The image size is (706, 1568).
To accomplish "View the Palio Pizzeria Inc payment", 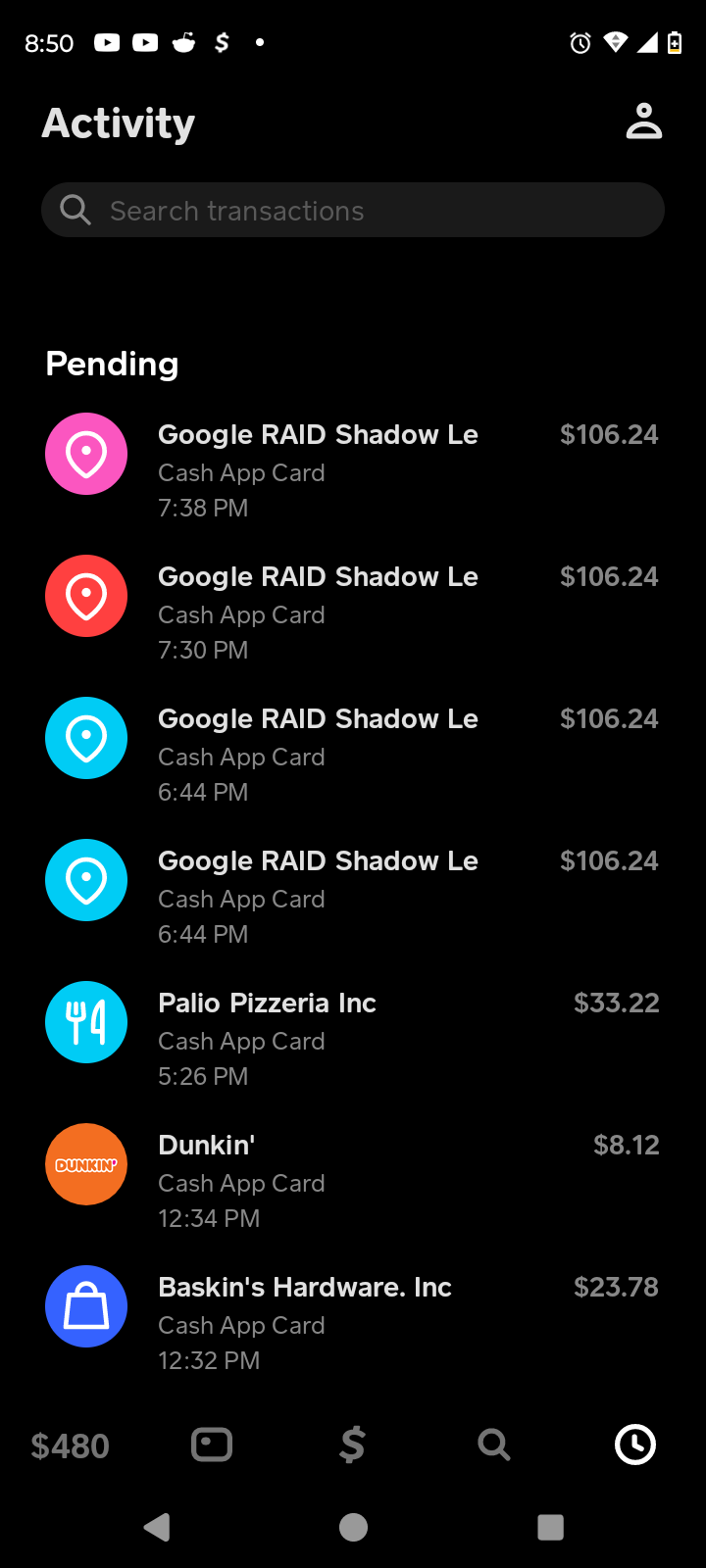I will click(x=353, y=1039).
